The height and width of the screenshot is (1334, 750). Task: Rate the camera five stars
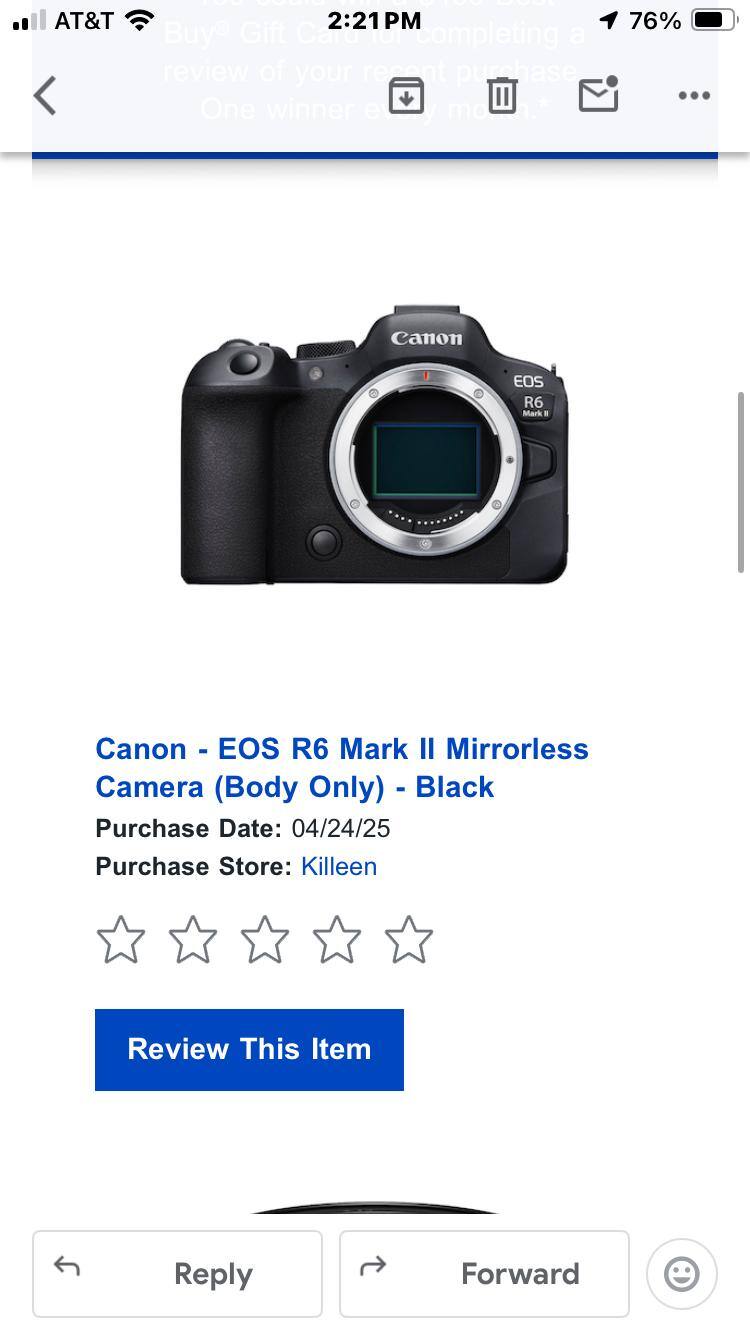409,940
